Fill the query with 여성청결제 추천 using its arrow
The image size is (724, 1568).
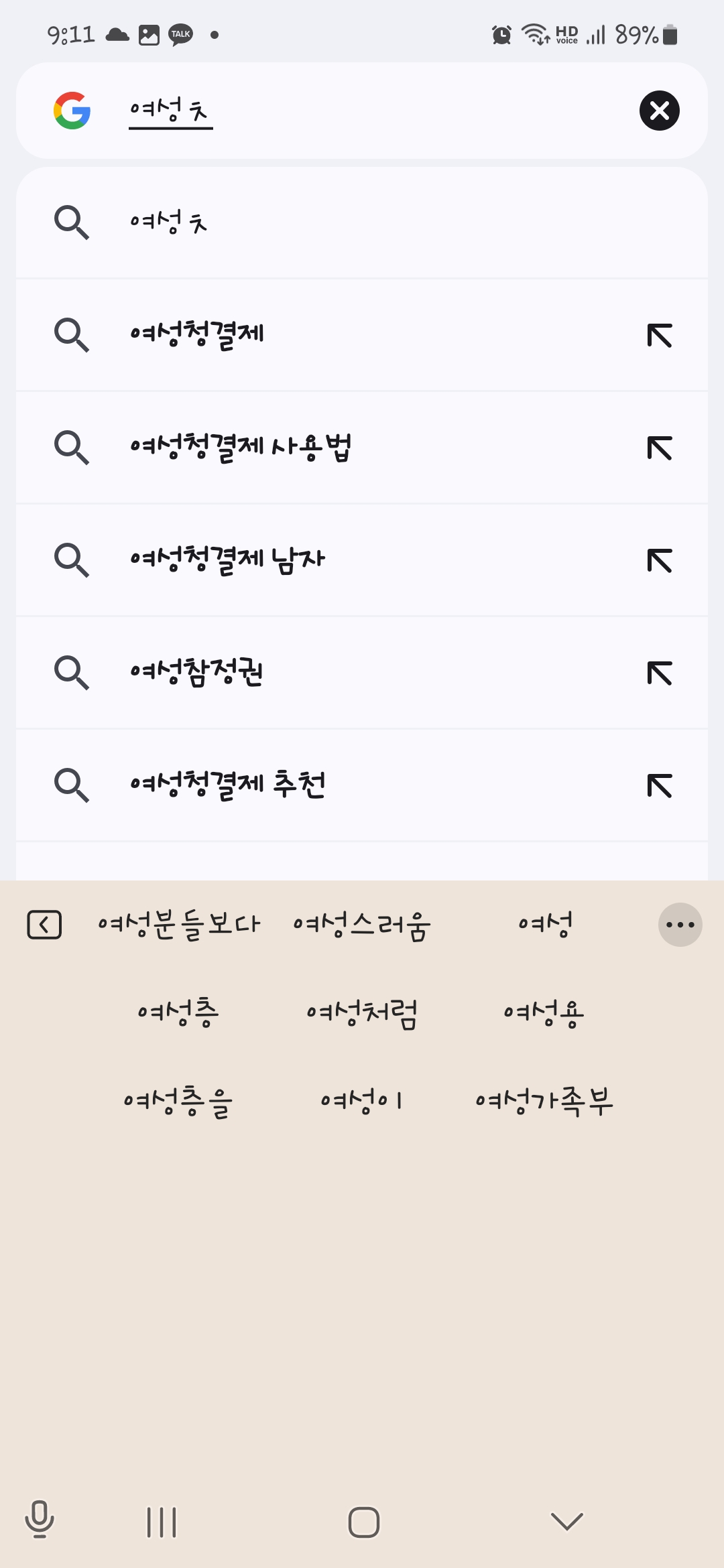coord(660,785)
